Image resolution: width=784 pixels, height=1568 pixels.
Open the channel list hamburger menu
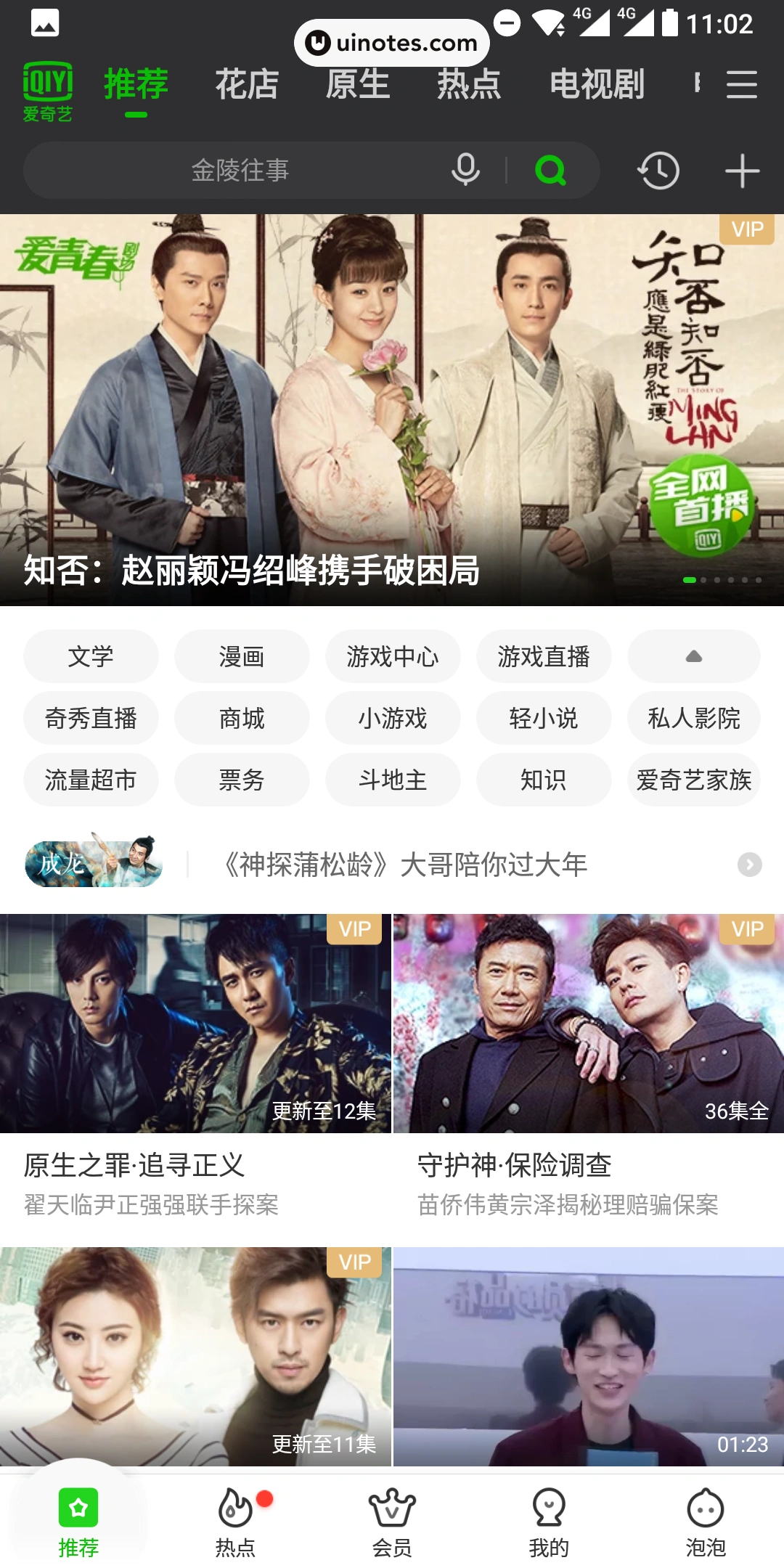[x=741, y=84]
